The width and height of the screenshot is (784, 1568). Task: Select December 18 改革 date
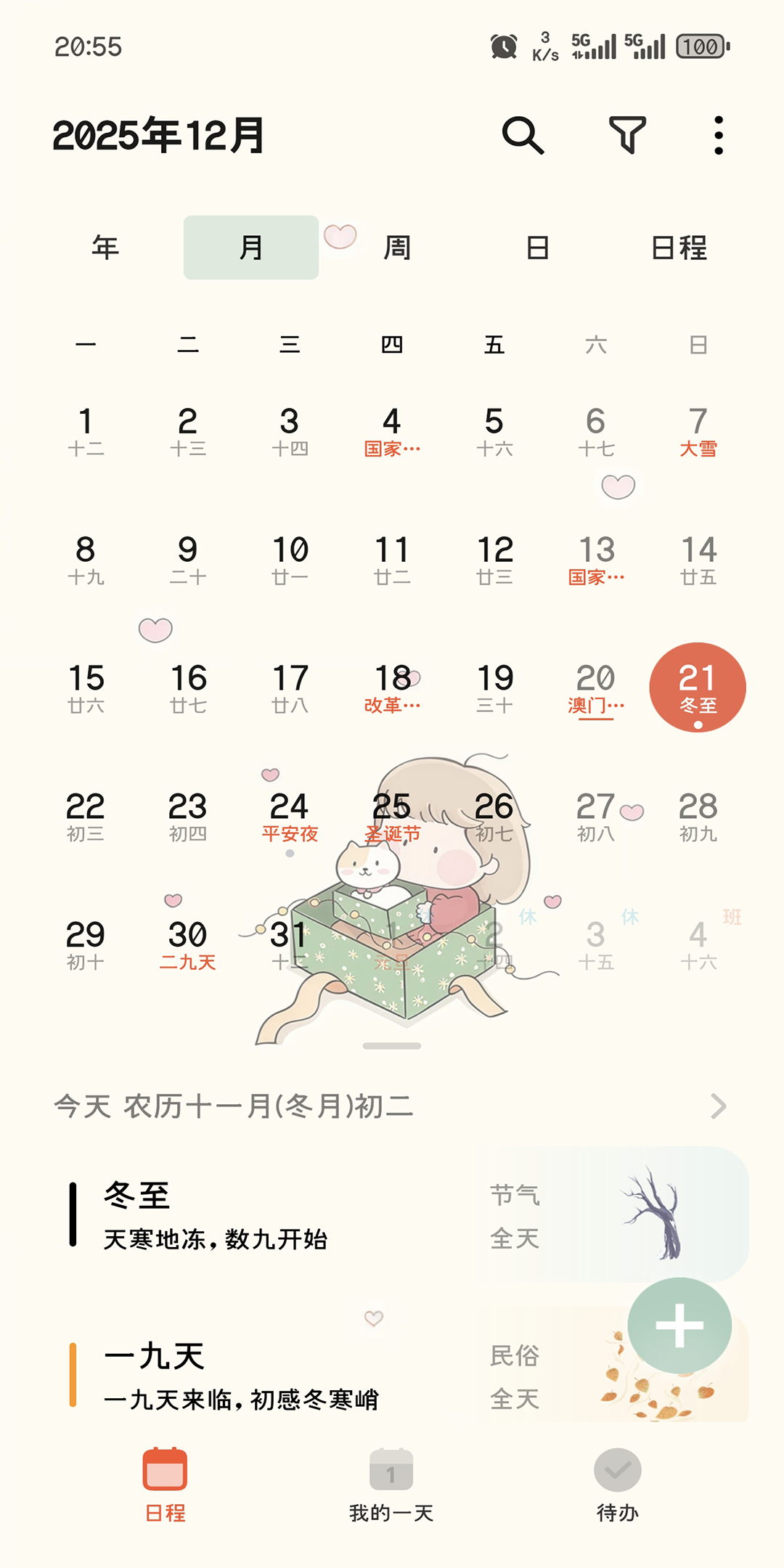[x=392, y=688]
